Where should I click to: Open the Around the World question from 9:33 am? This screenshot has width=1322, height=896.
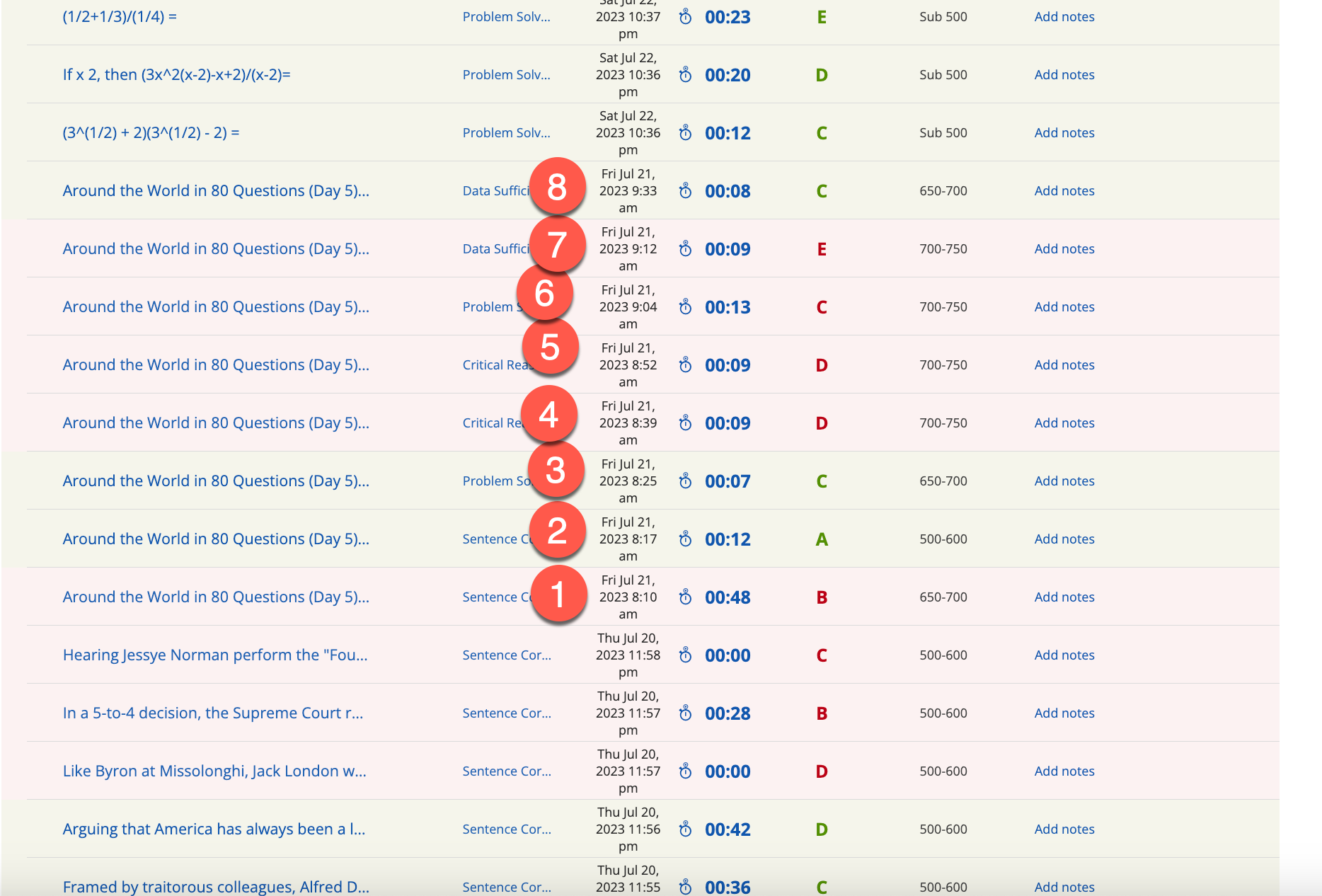point(216,191)
